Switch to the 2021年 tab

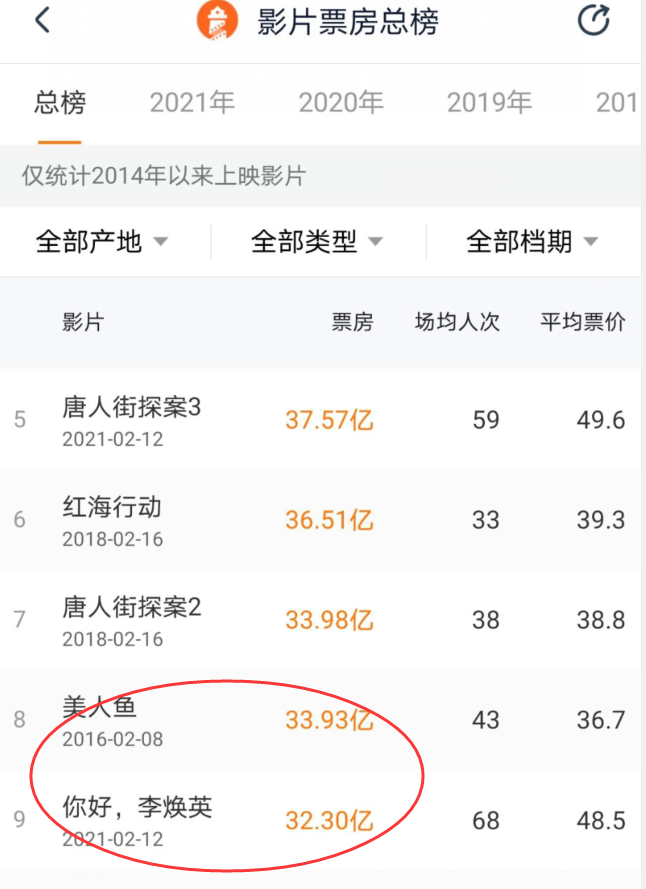click(x=192, y=102)
